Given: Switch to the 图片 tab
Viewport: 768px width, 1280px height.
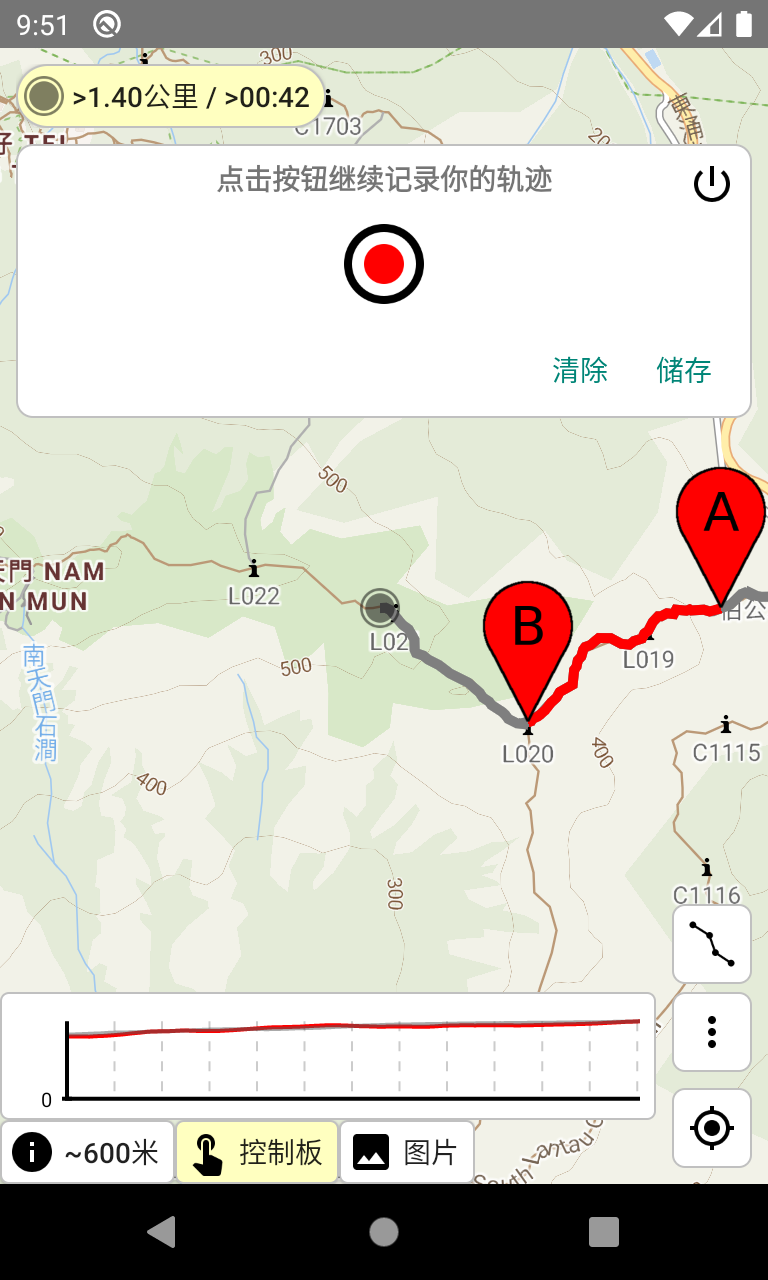Looking at the screenshot, I should coord(407,1153).
